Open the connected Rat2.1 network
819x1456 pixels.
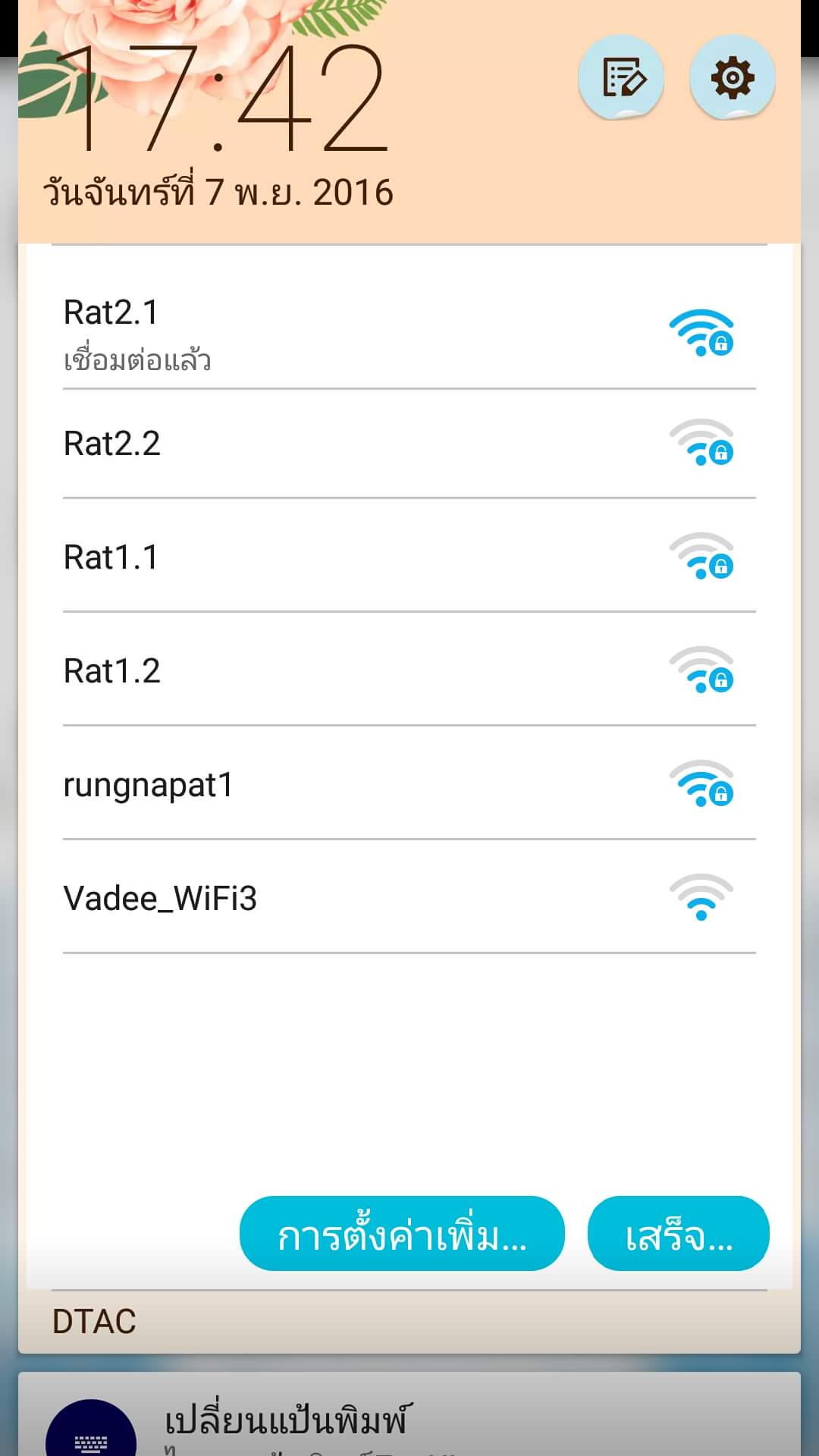[409, 332]
